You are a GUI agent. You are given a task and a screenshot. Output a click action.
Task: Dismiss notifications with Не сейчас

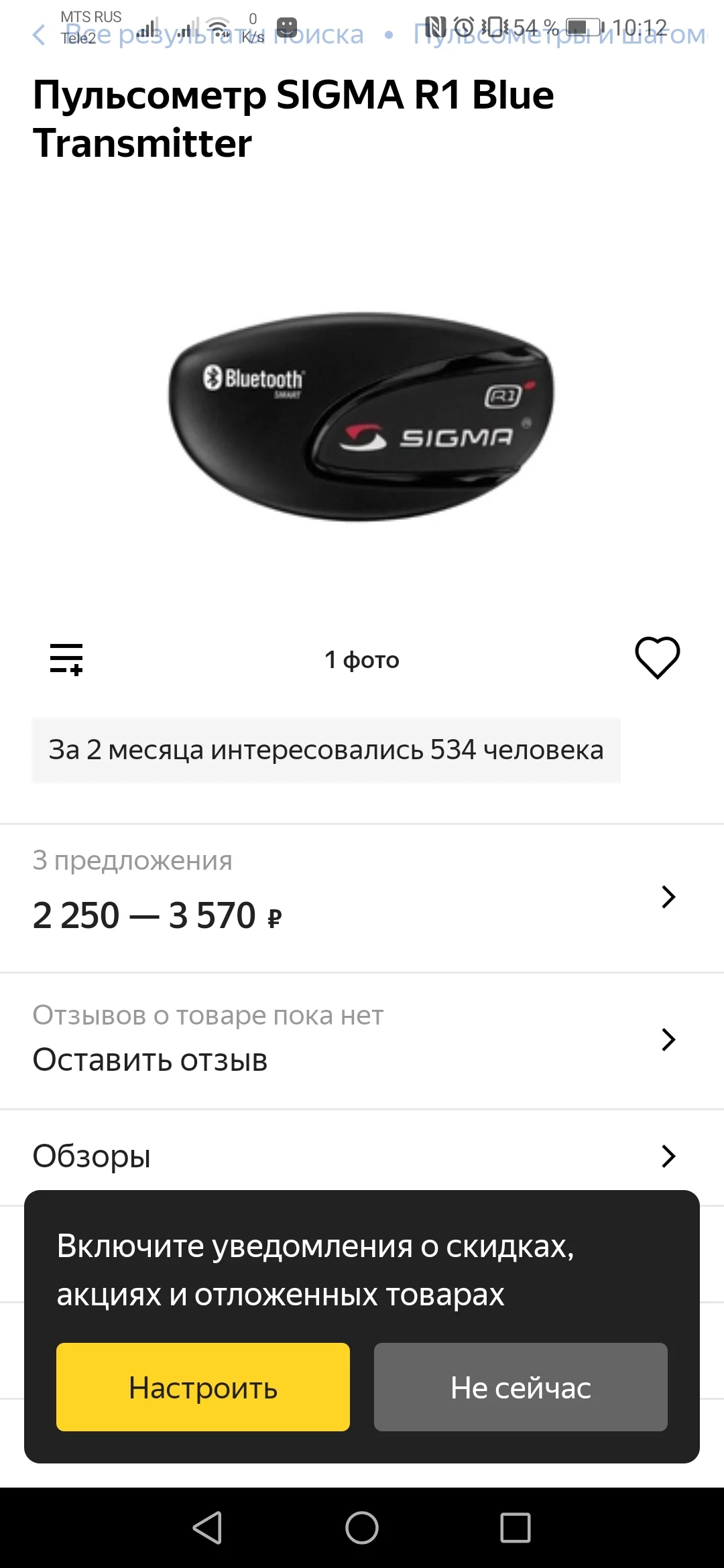pos(521,1388)
